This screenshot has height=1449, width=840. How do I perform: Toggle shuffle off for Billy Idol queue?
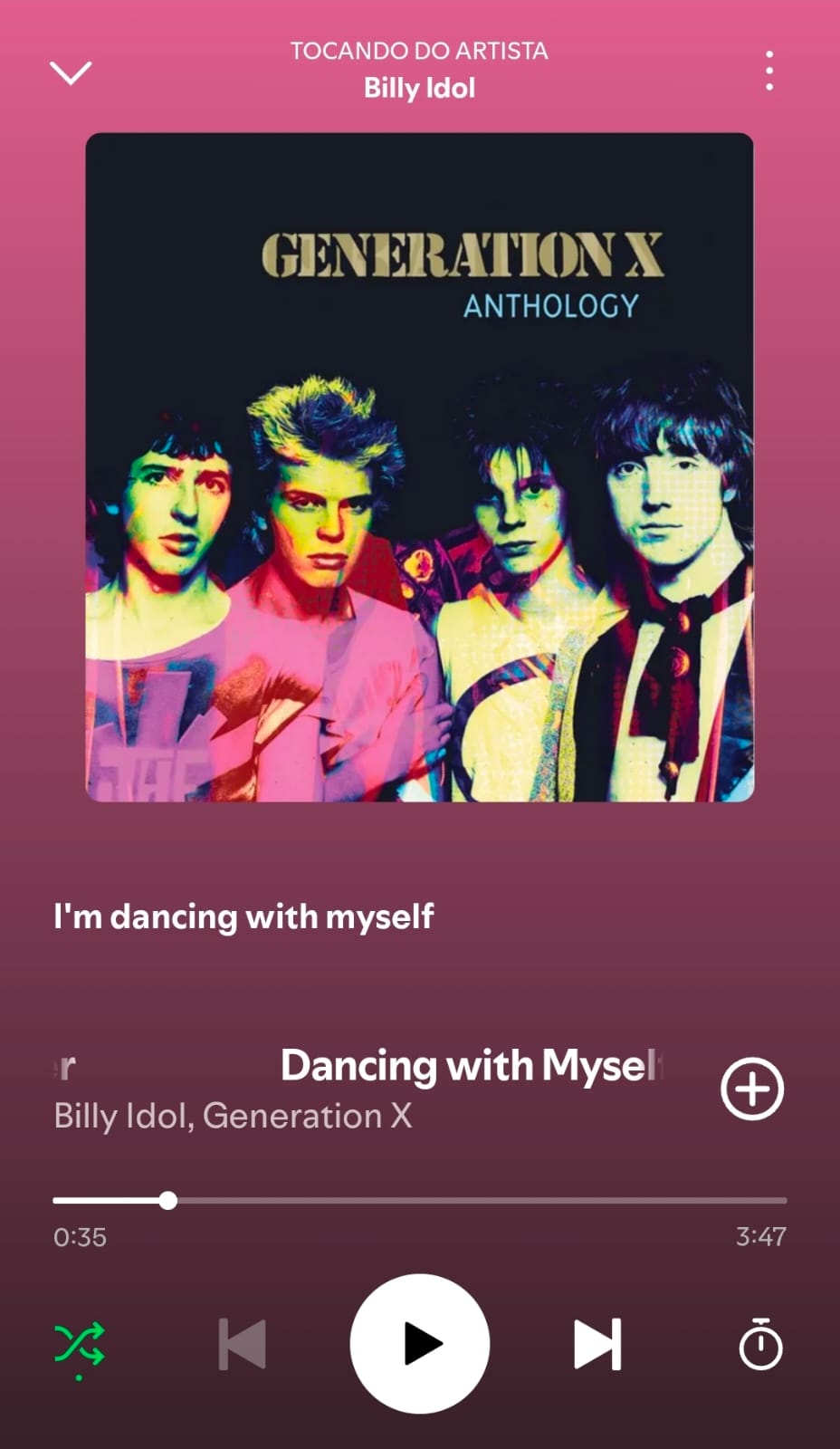(x=79, y=1346)
